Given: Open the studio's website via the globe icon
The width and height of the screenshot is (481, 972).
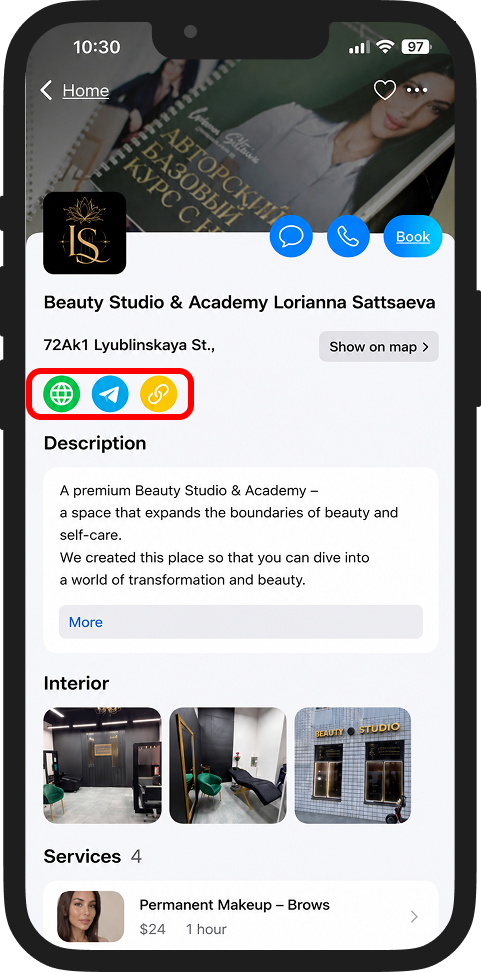Looking at the screenshot, I should point(61,394).
